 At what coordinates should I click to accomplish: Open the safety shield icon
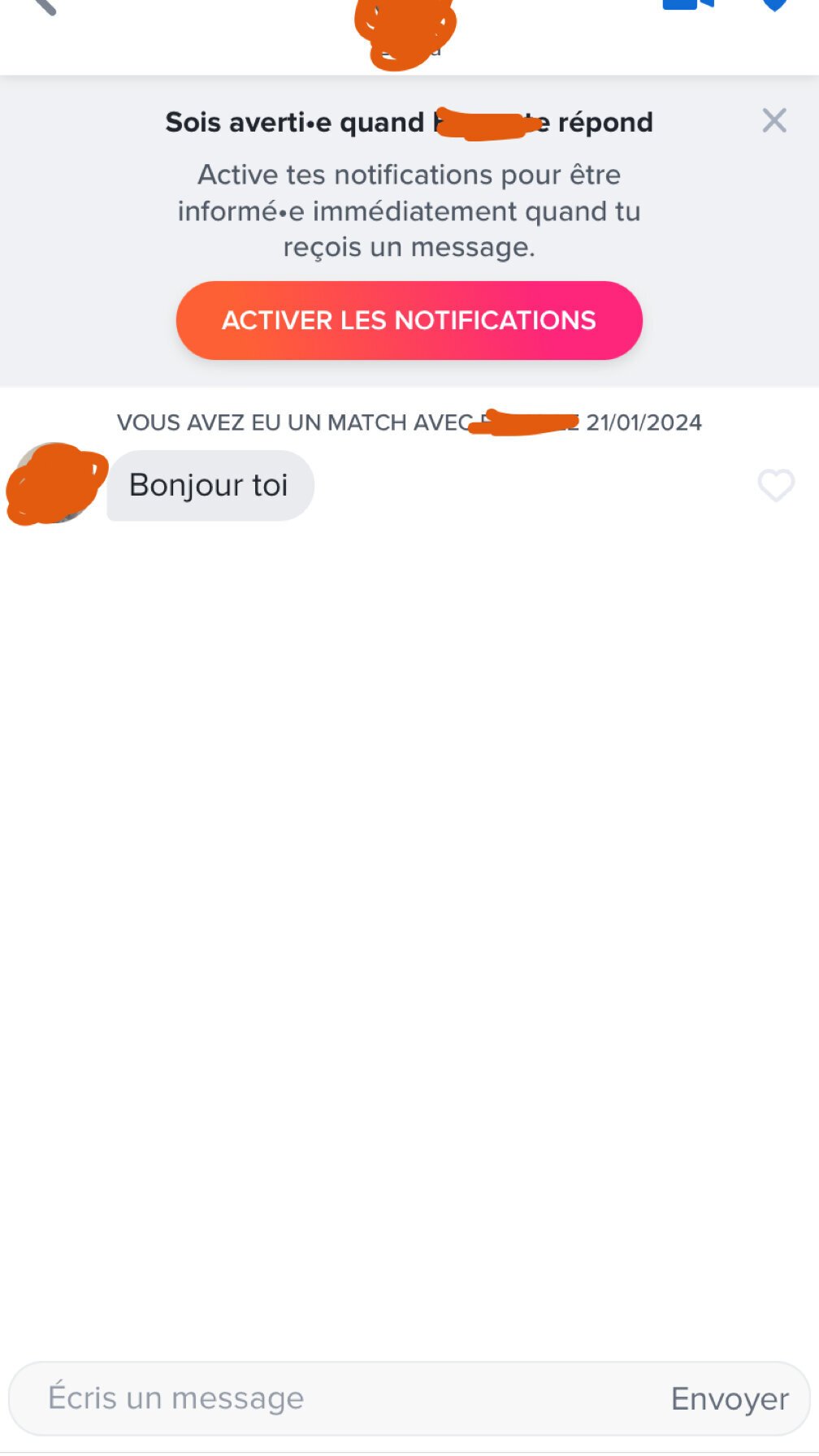[774, 5]
